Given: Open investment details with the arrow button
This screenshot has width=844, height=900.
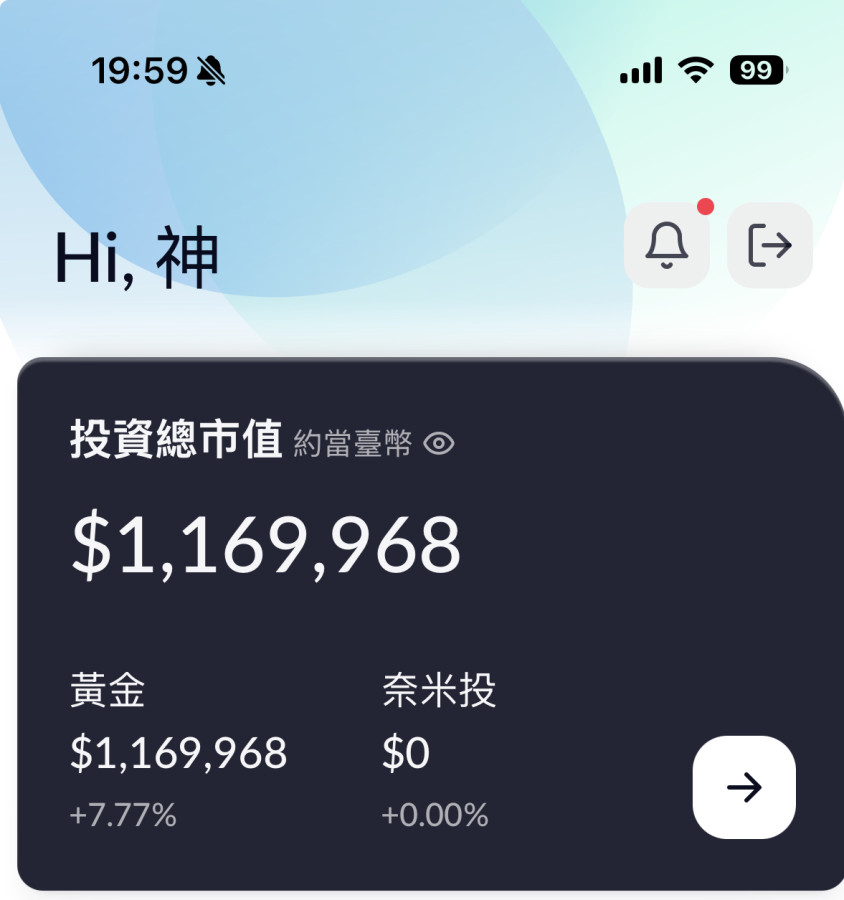Looking at the screenshot, I should [744, 787].
